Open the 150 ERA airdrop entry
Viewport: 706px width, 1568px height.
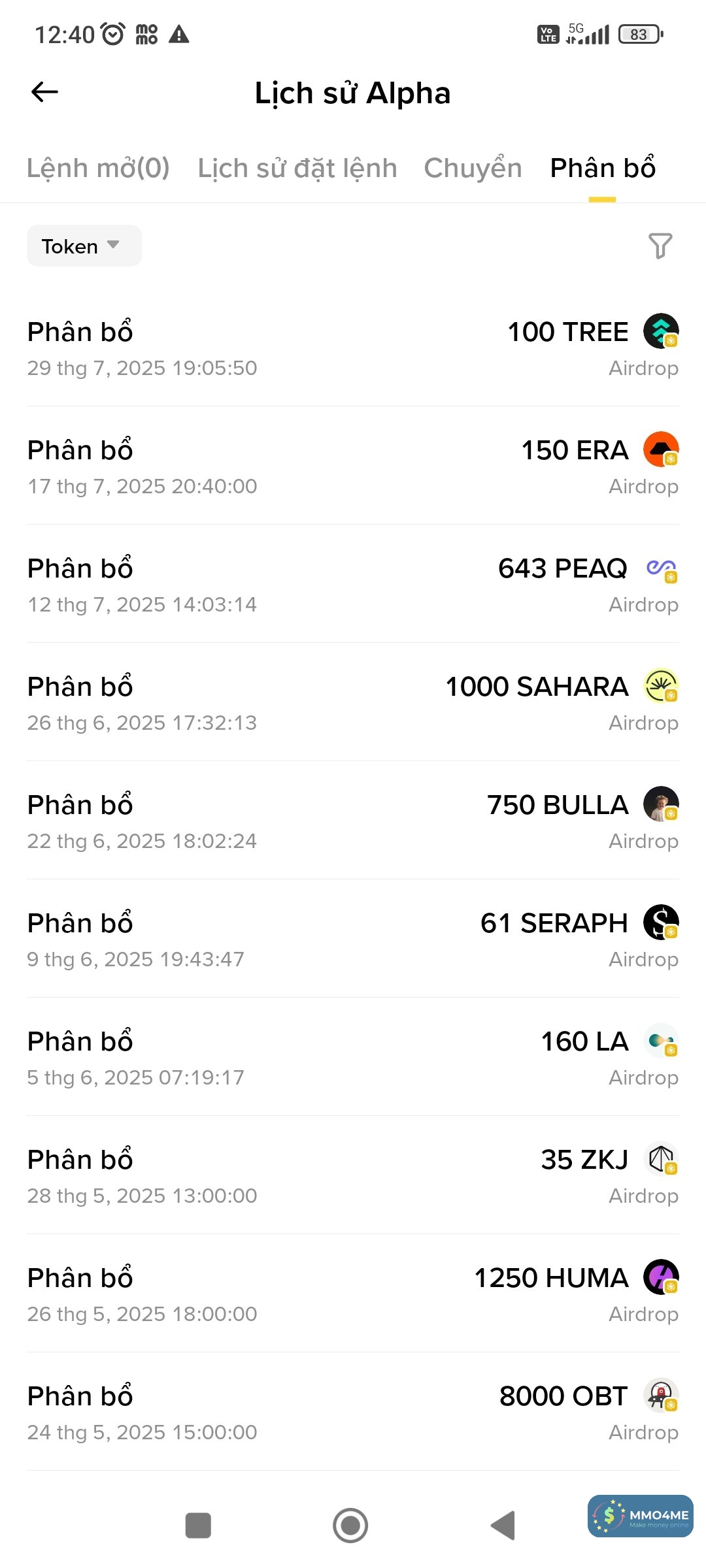tap(353, 466)
